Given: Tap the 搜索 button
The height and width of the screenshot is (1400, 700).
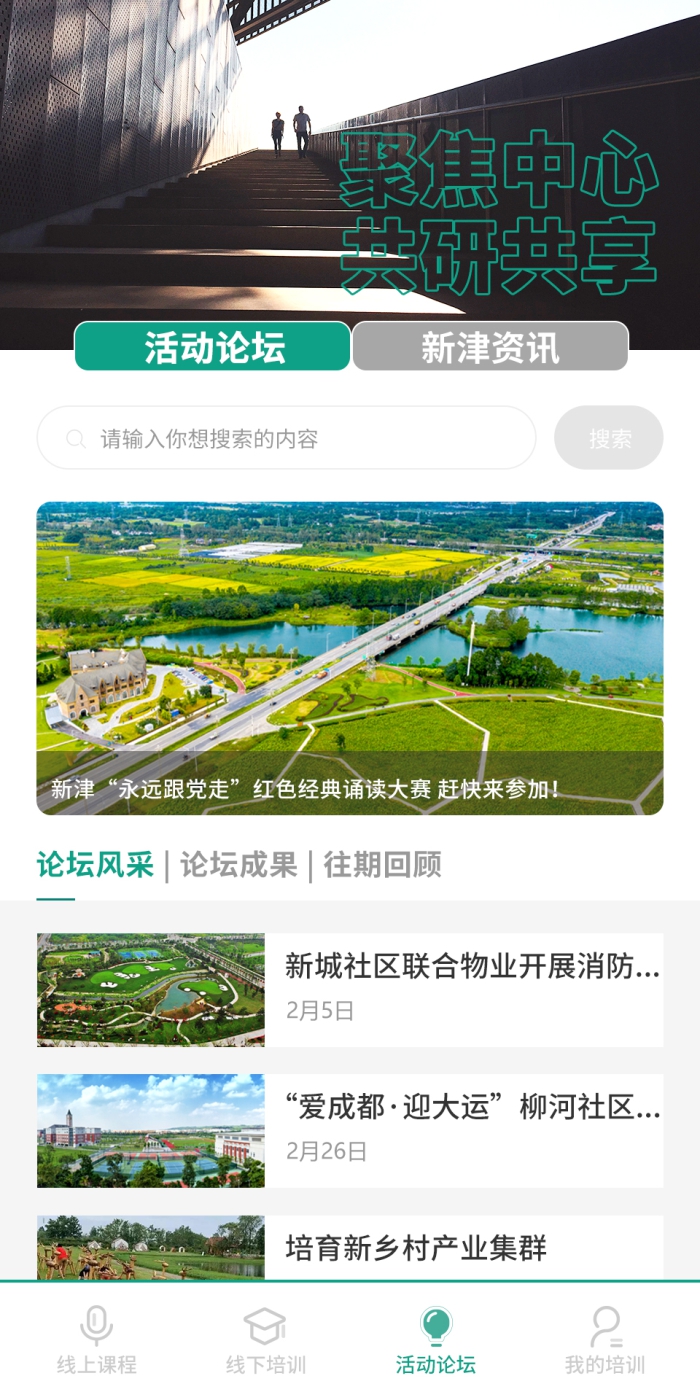Looking at the screenshot, I should pyautogui.click(x=609, y=438).
